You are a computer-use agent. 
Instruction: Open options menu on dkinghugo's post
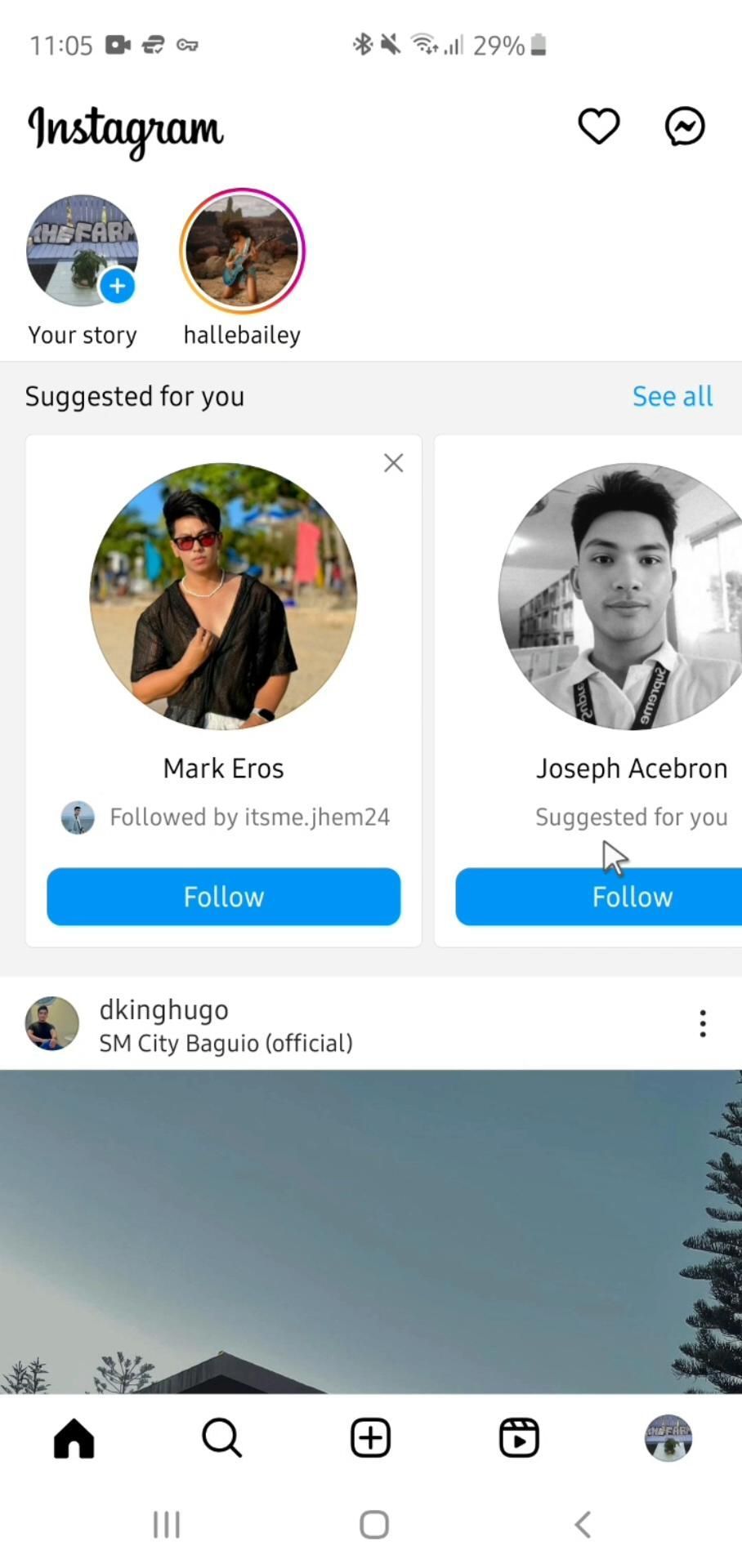coord(702,1023)
